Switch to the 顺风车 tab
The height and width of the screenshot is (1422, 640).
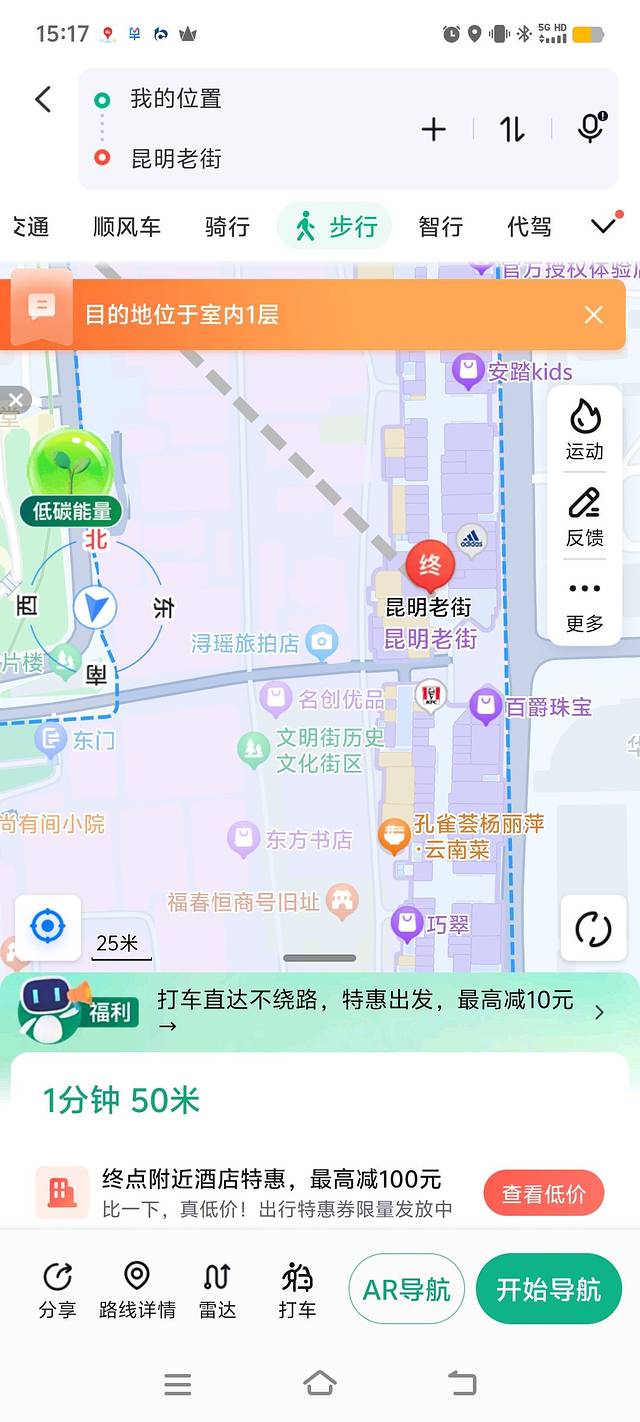pyautogui.click(x=127, y=227)
